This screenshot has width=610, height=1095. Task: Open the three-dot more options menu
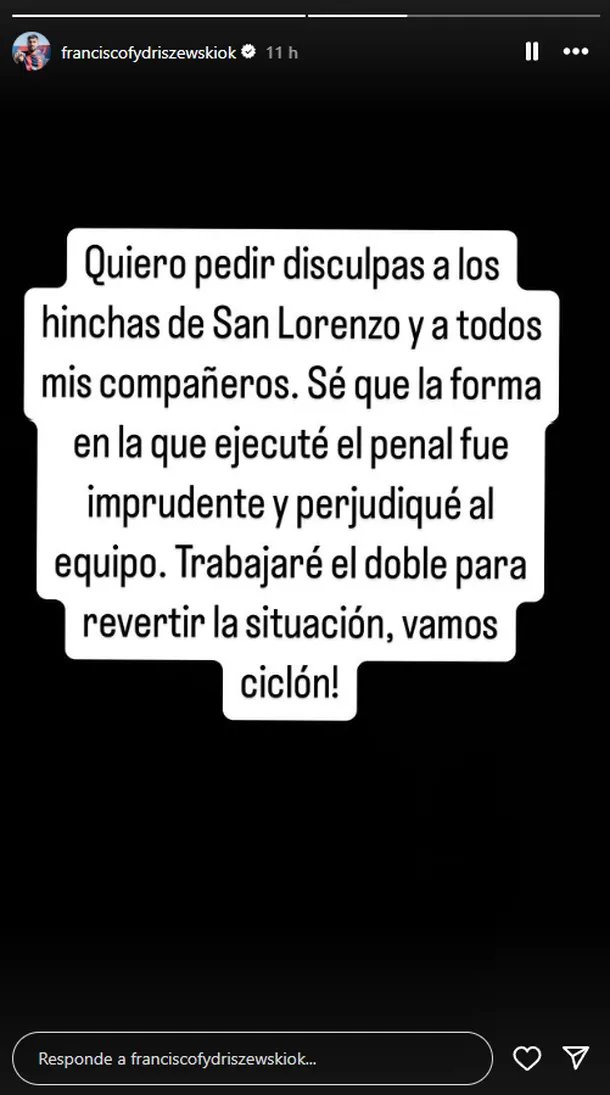(576, 52)
